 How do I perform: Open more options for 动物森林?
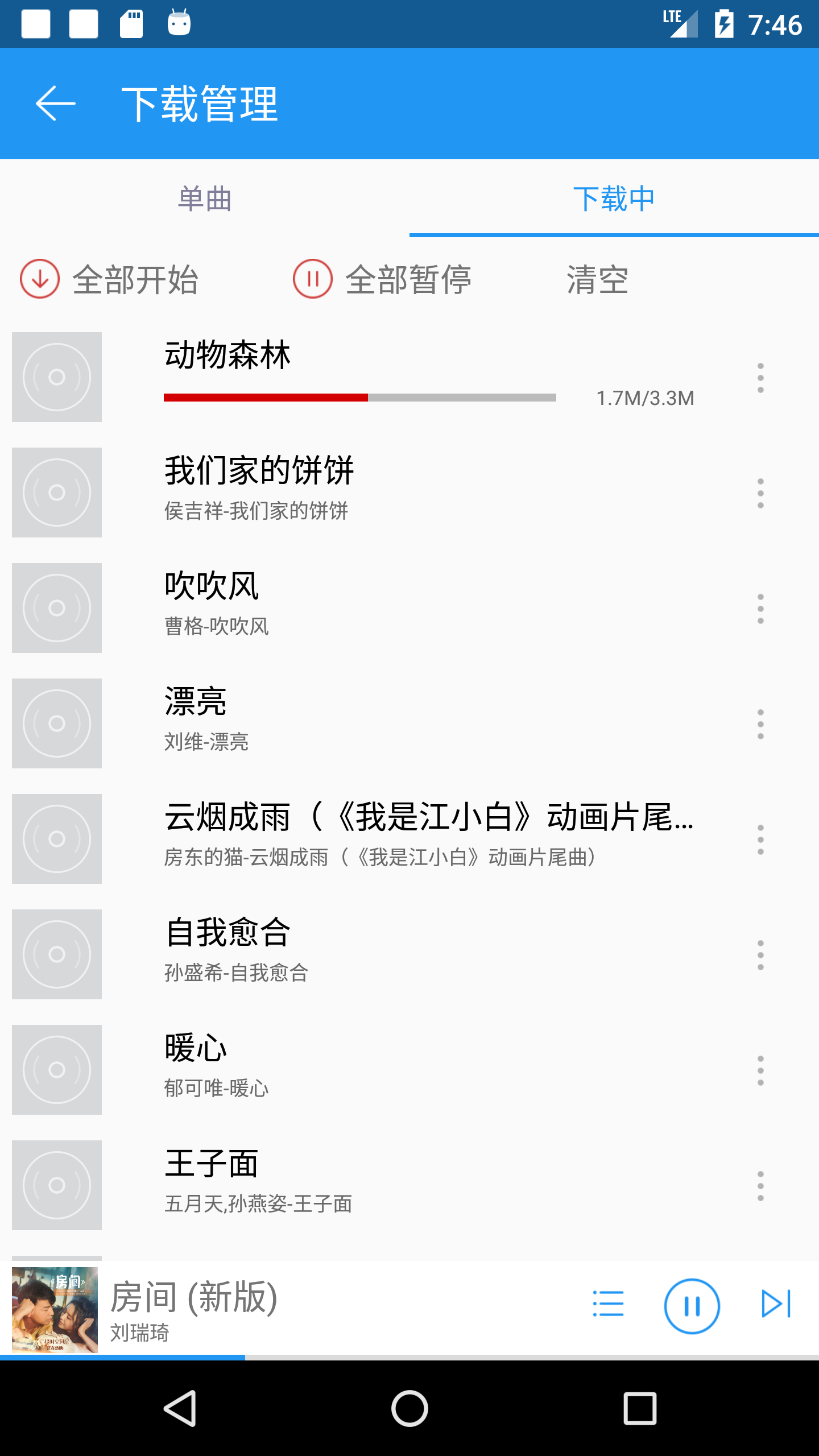point(760,378)
